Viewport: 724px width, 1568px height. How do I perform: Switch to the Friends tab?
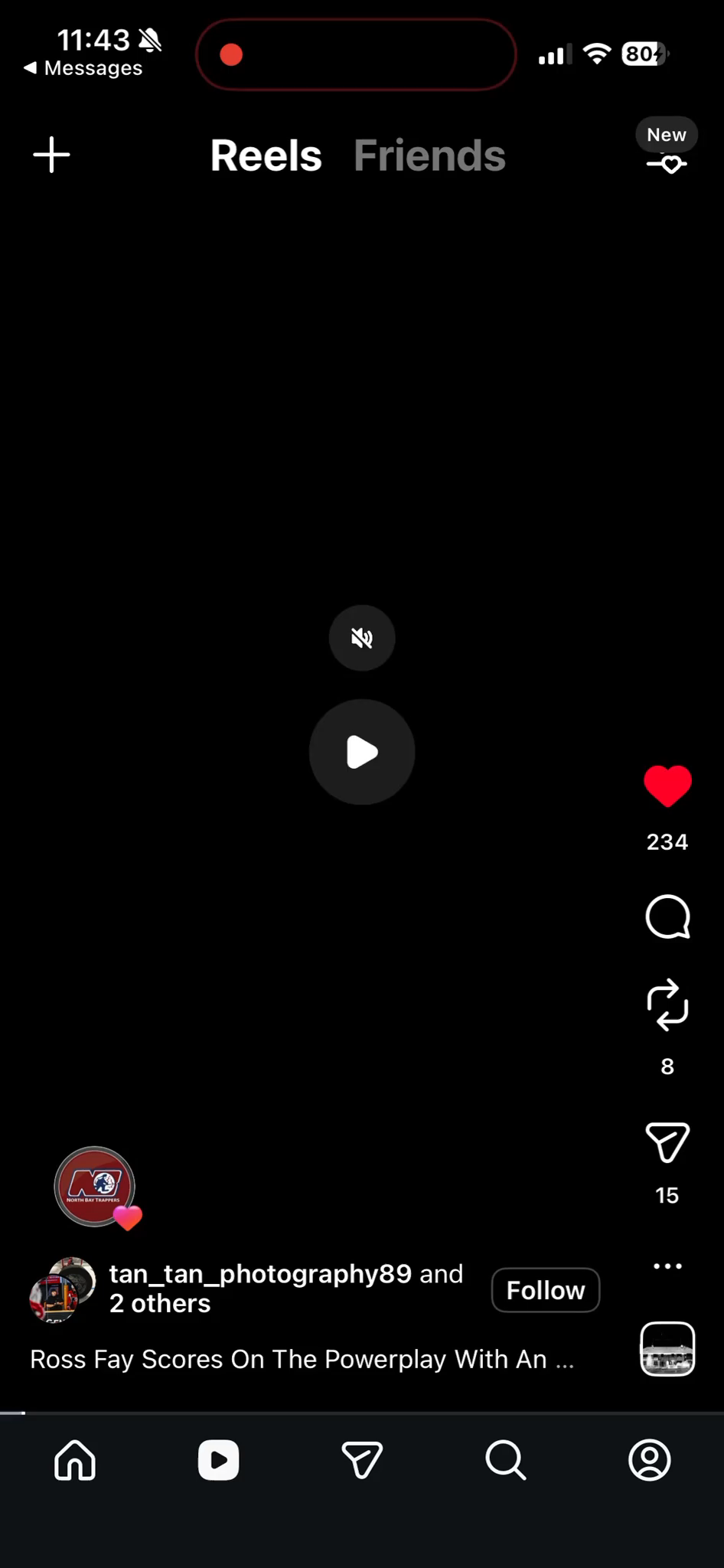(429, 155)
